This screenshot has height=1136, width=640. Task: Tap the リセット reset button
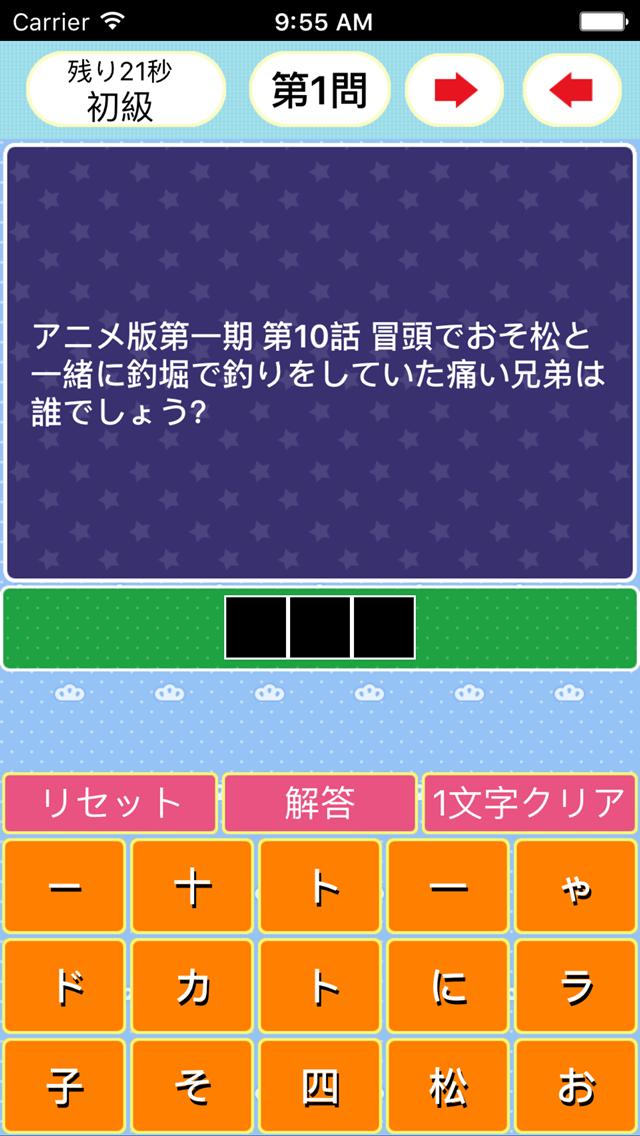coord(110,803)
